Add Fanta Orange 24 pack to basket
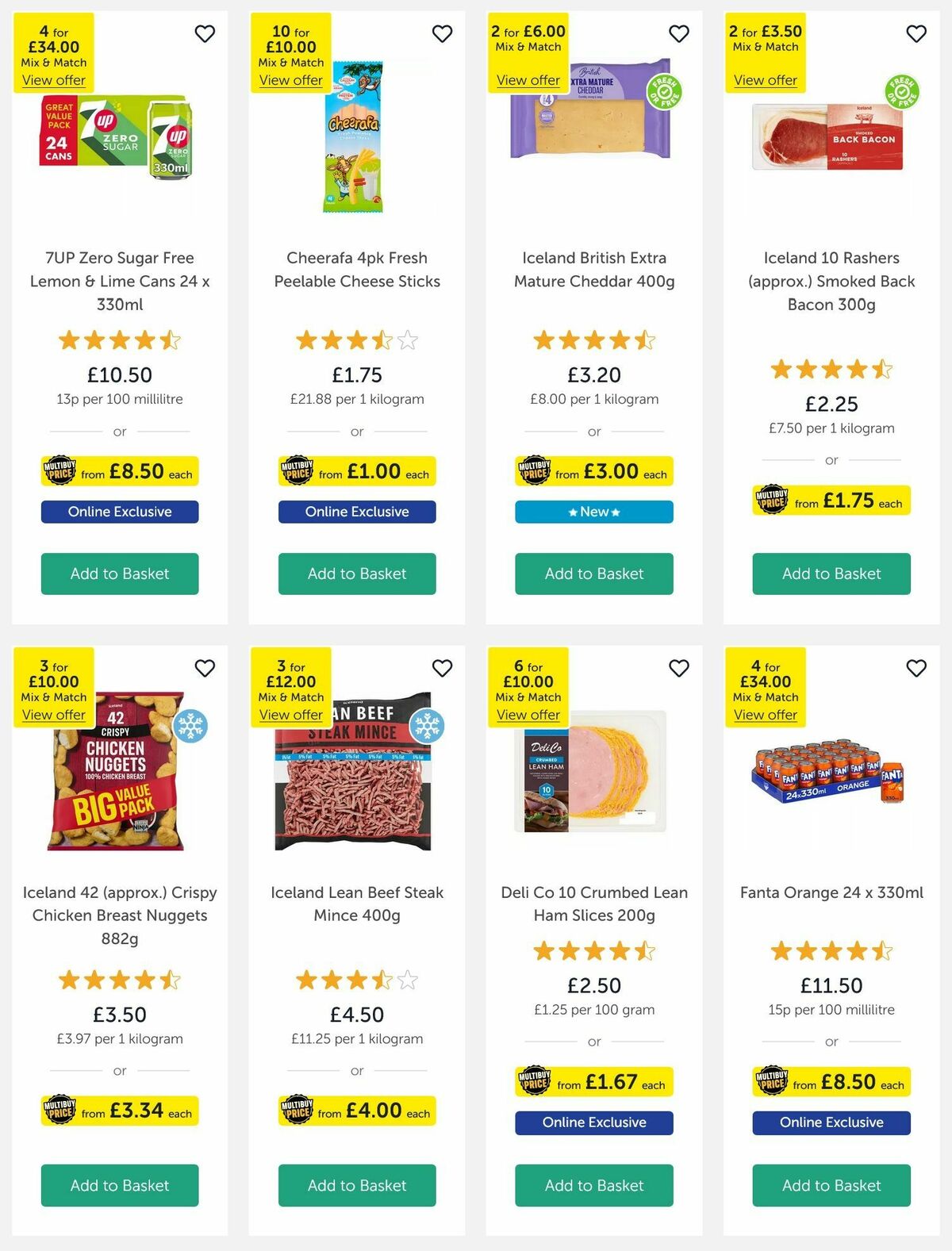Screen dimensions: 952x1251 pos(831,1186)
